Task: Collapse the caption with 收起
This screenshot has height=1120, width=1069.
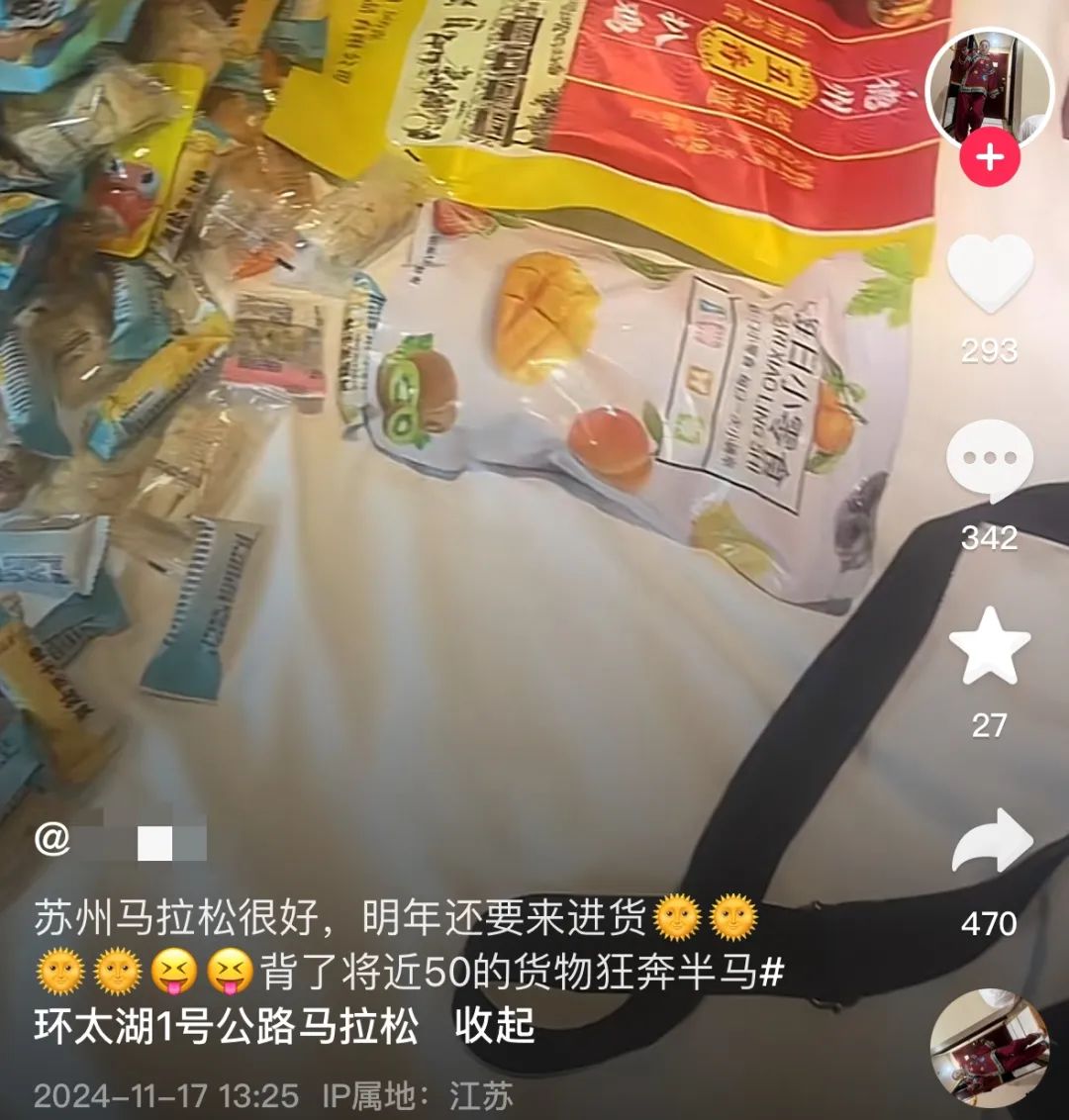Action: (x=495, y=1026)
